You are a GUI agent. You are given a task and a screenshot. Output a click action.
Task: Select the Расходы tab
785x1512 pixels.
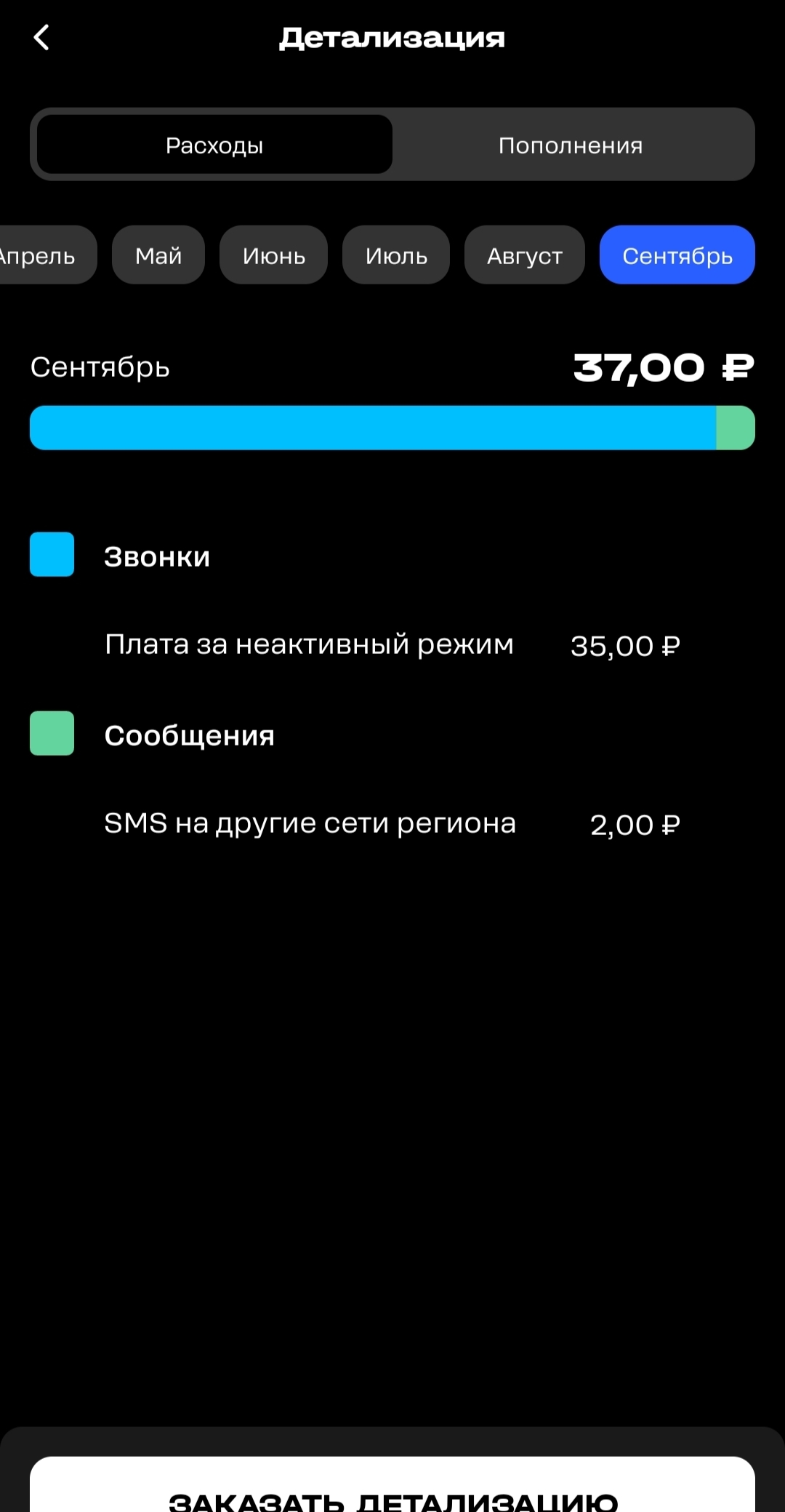[x=214, y=145]
